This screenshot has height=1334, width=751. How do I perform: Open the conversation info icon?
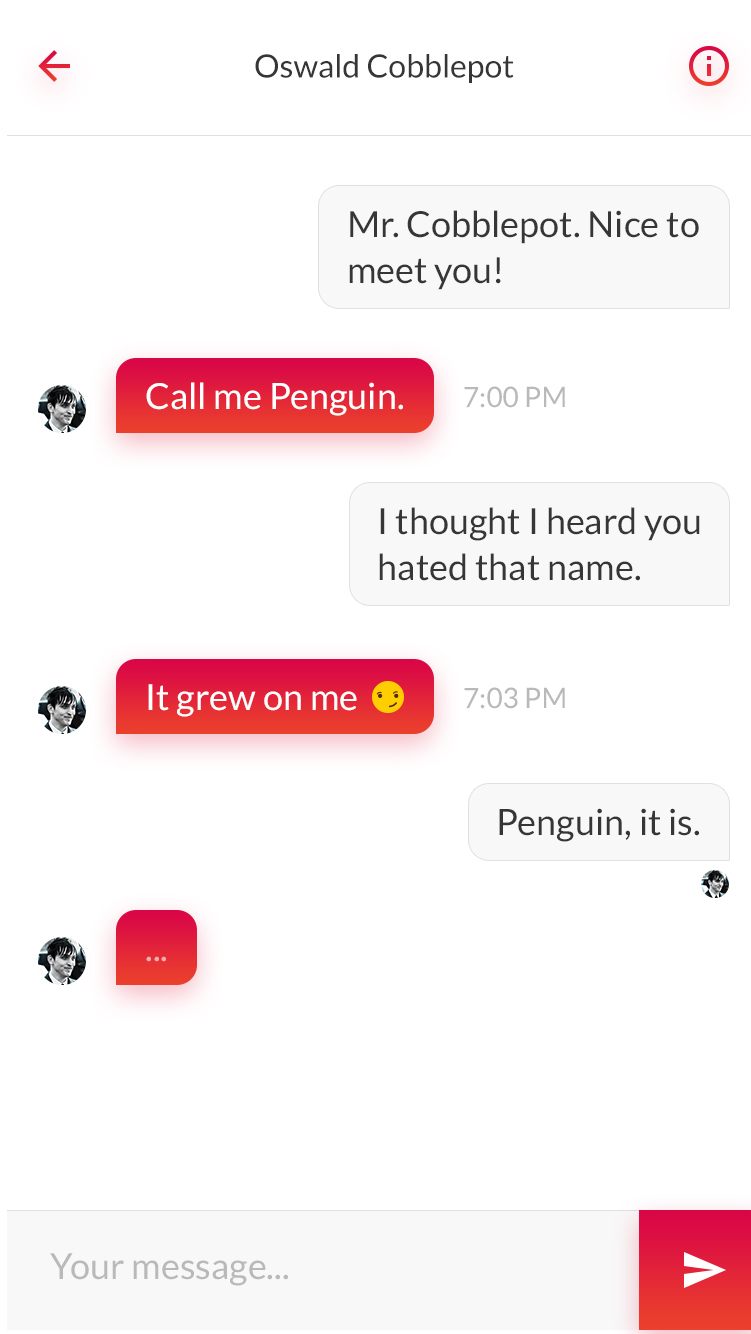708,67
